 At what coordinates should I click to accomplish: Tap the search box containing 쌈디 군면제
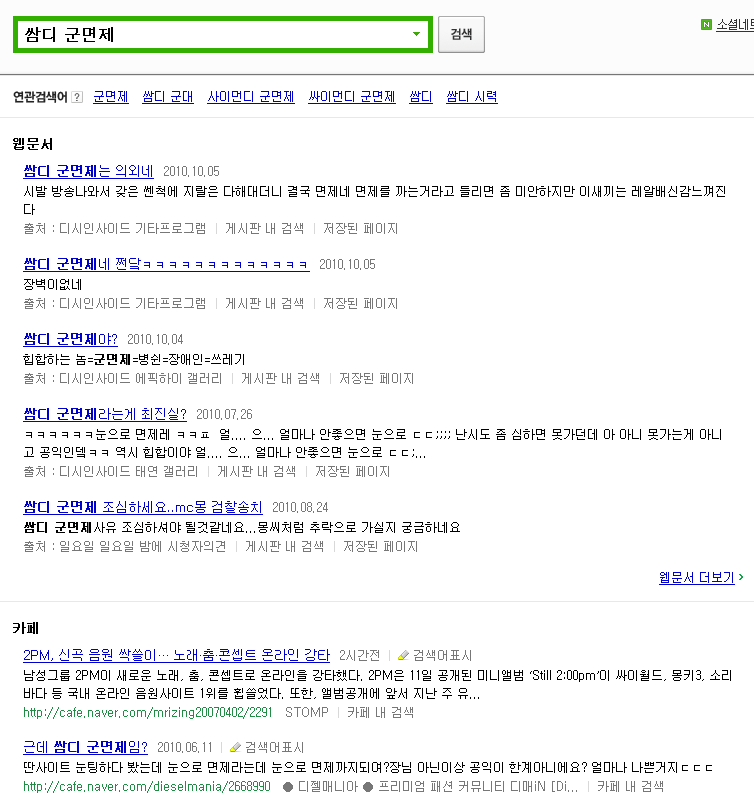(x=210, y=34)
